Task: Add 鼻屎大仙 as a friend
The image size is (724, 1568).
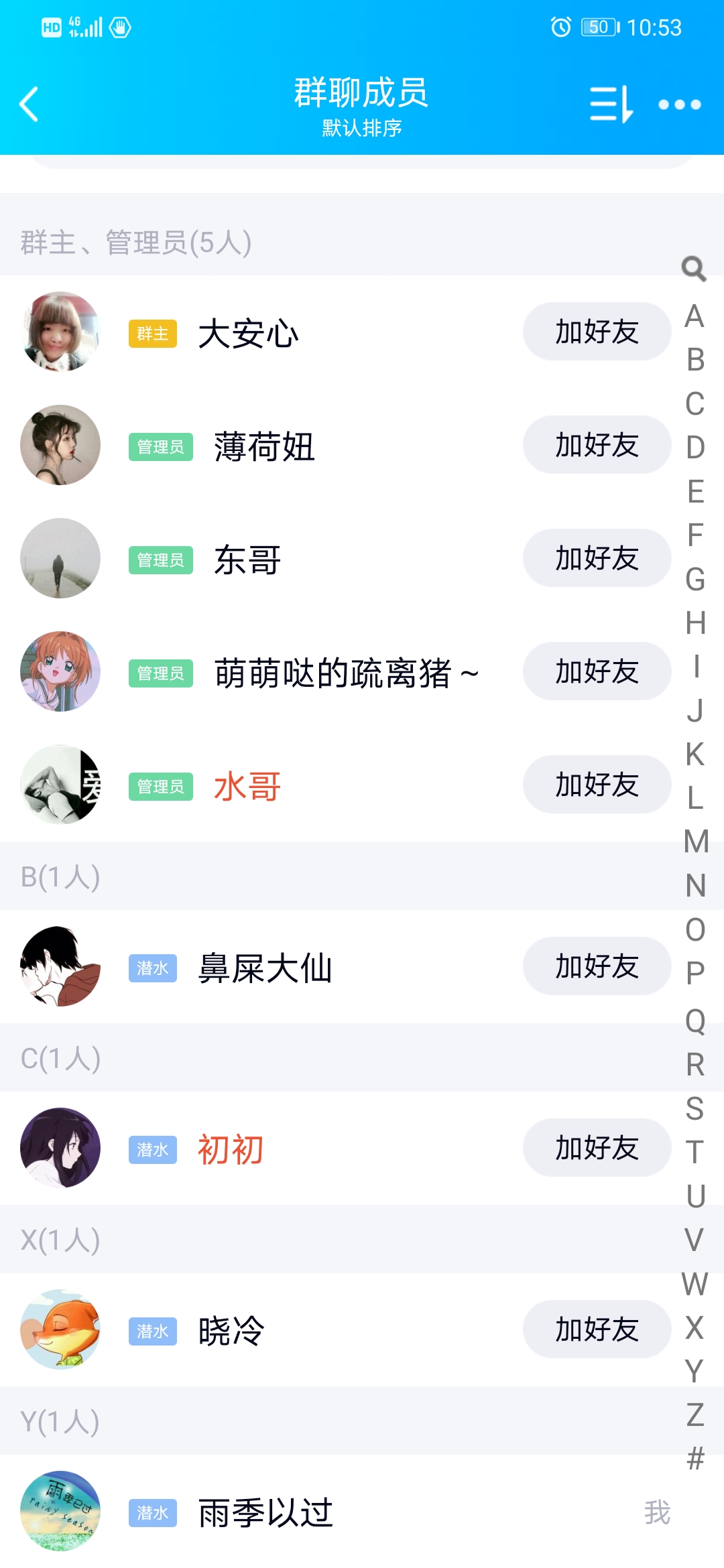Action: click(x=596, y=966)
